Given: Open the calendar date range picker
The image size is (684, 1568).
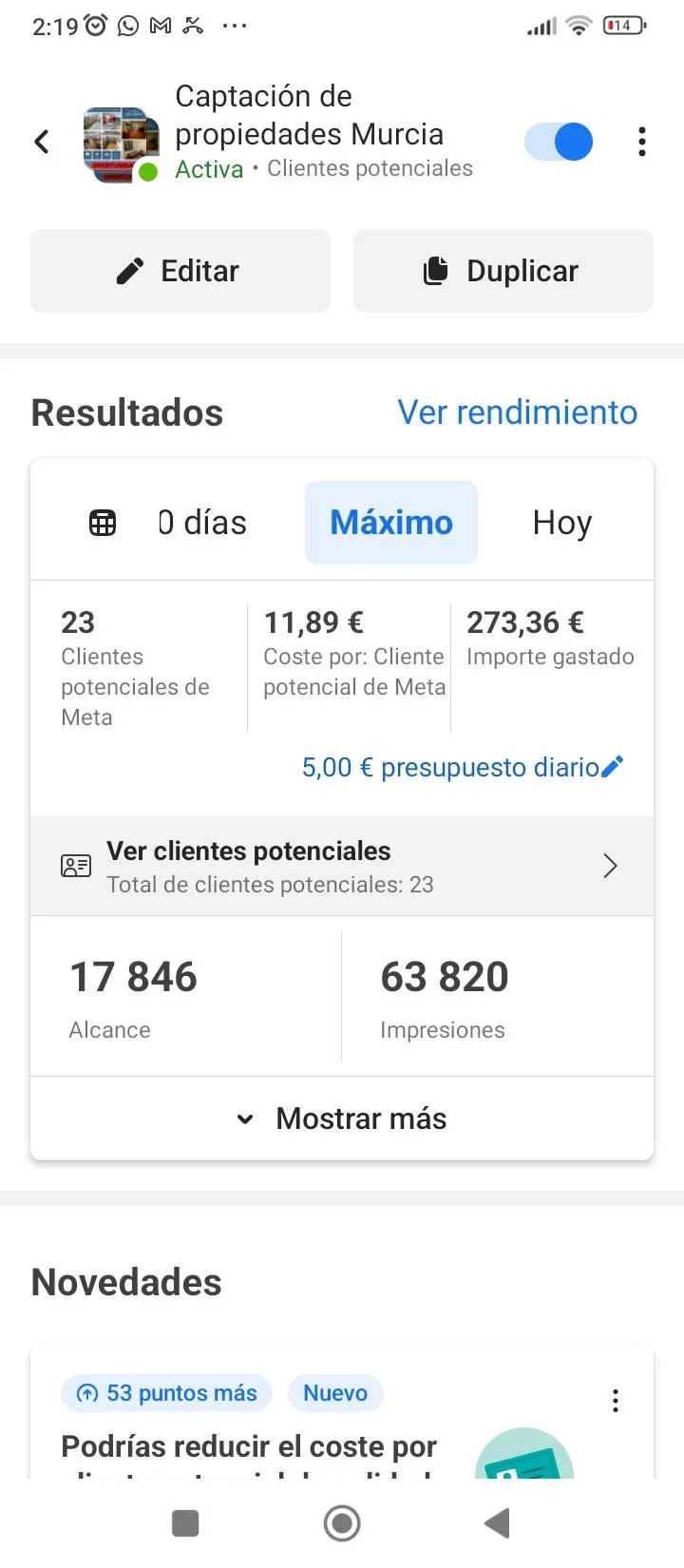Looking at the screenshot, I should pyautogui.click(x=103, y=523).
